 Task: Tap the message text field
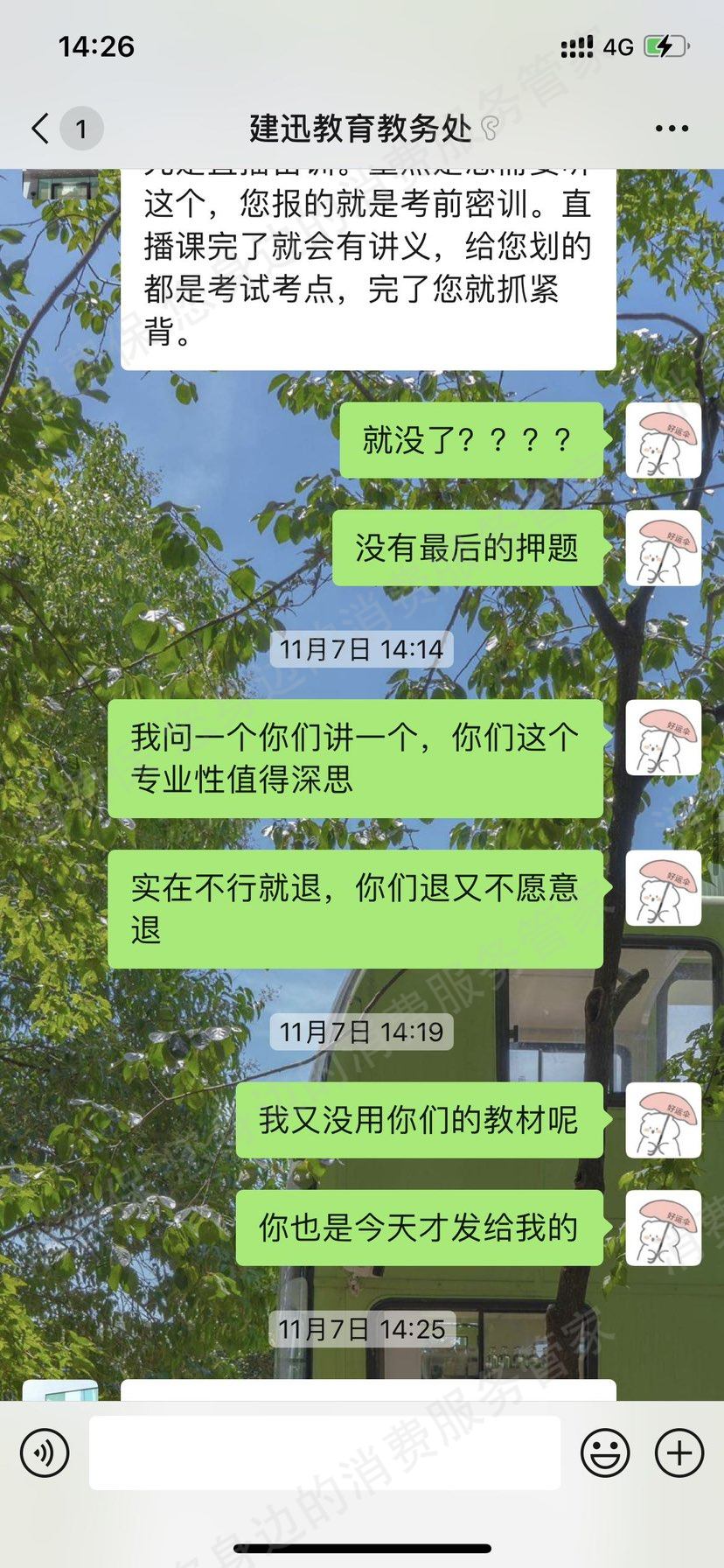[324, 1453]
